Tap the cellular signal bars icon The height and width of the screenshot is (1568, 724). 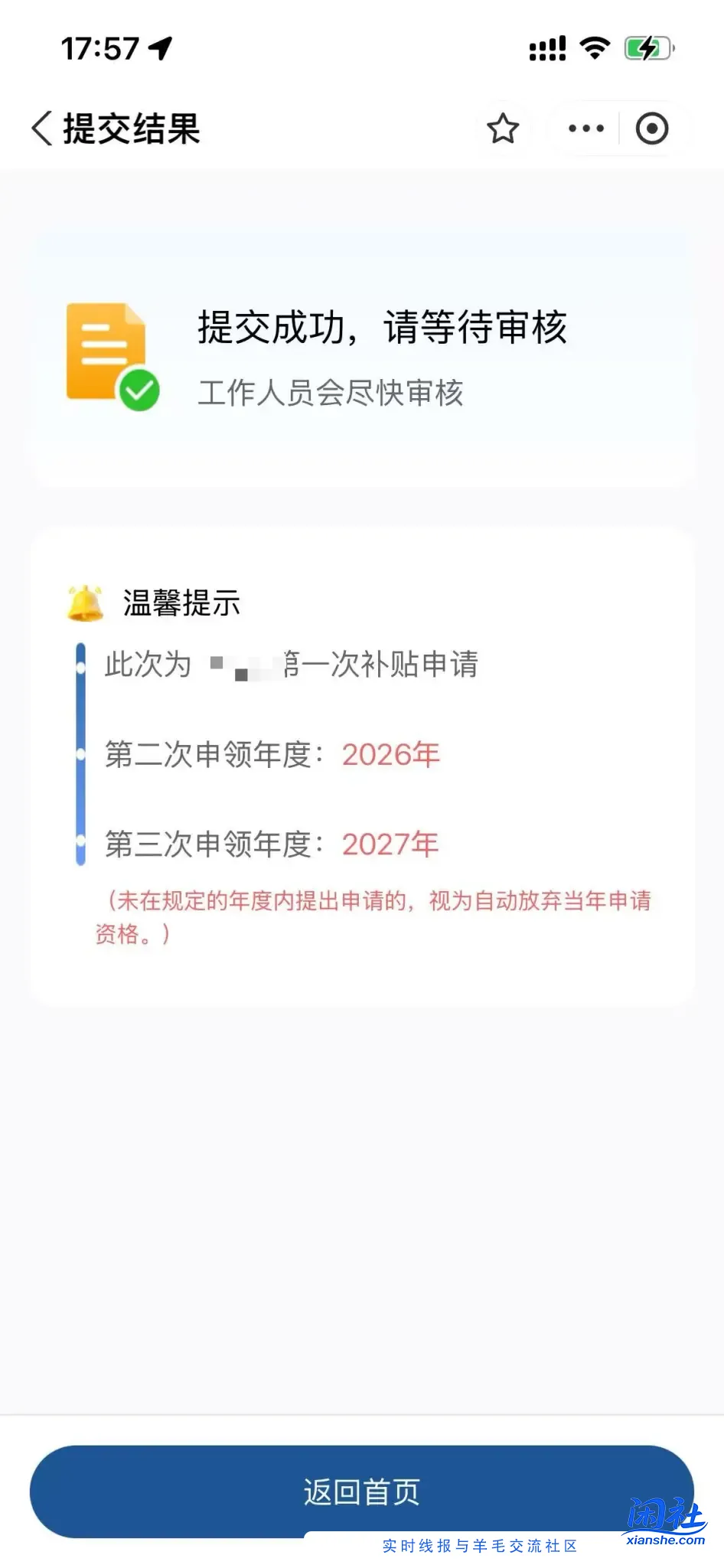(546, 48)
